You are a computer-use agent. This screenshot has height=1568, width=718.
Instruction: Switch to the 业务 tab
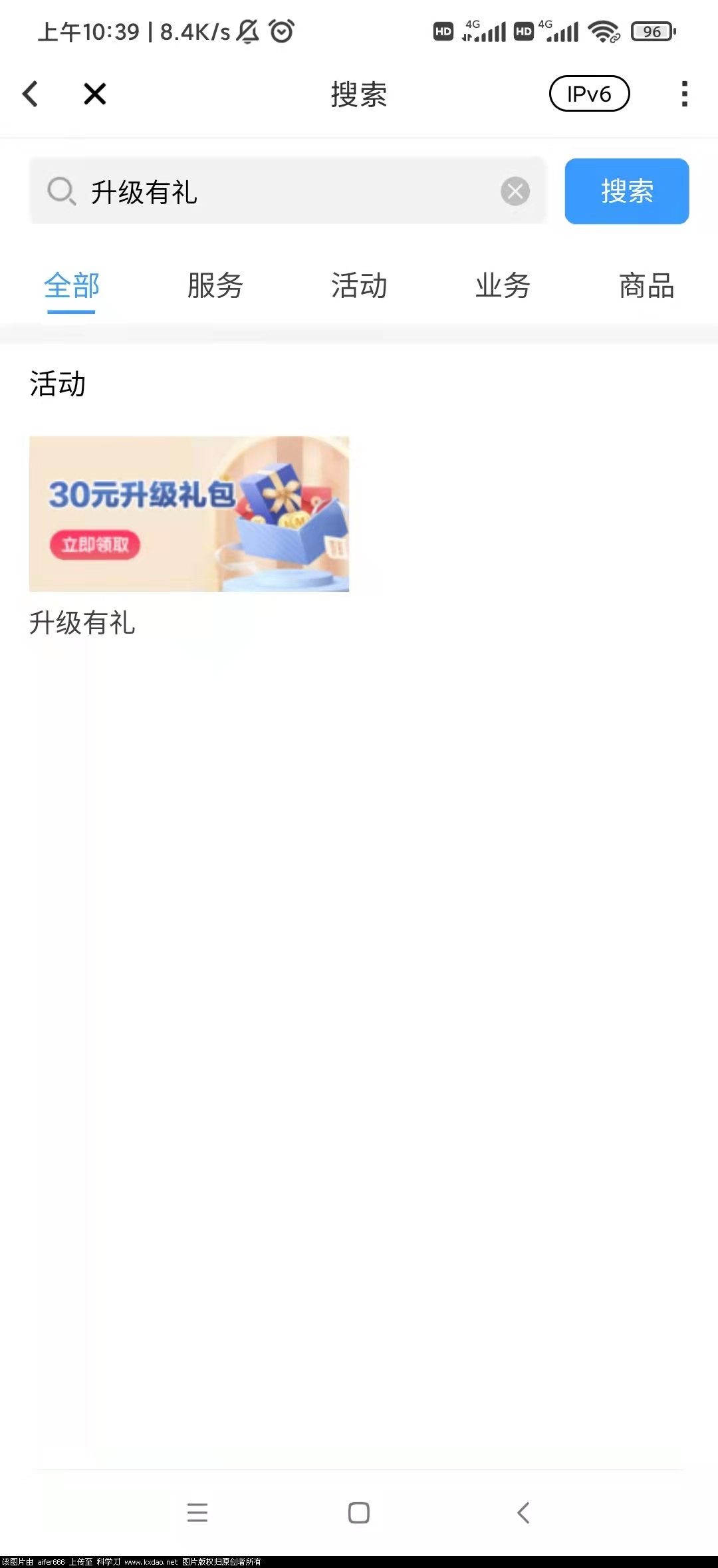click(503, 286)
